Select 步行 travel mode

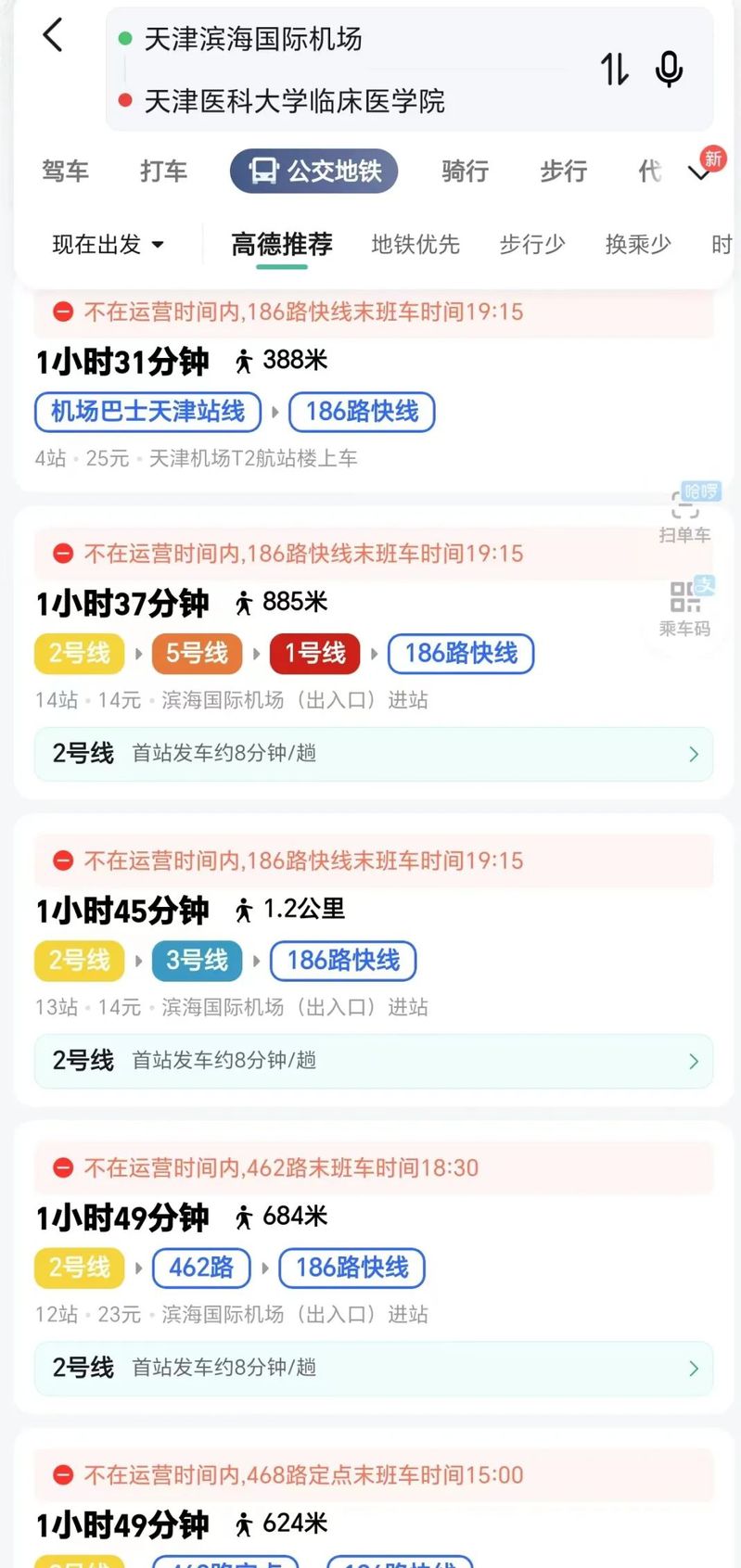click(x=563, y=171)
